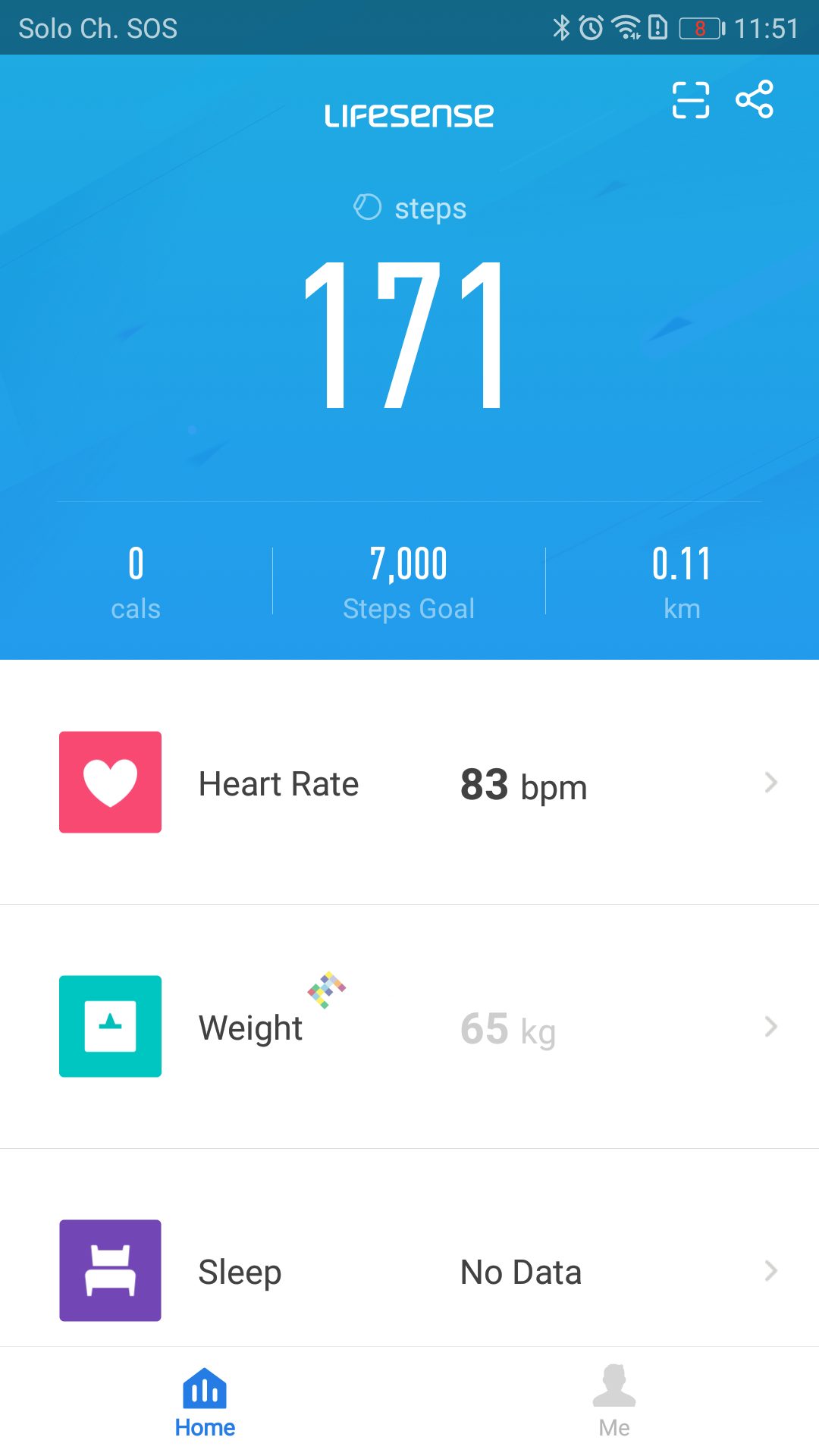Screen dimensions: 819x1456
Task: Open the Weight row
Action: tap(409, 1027)
